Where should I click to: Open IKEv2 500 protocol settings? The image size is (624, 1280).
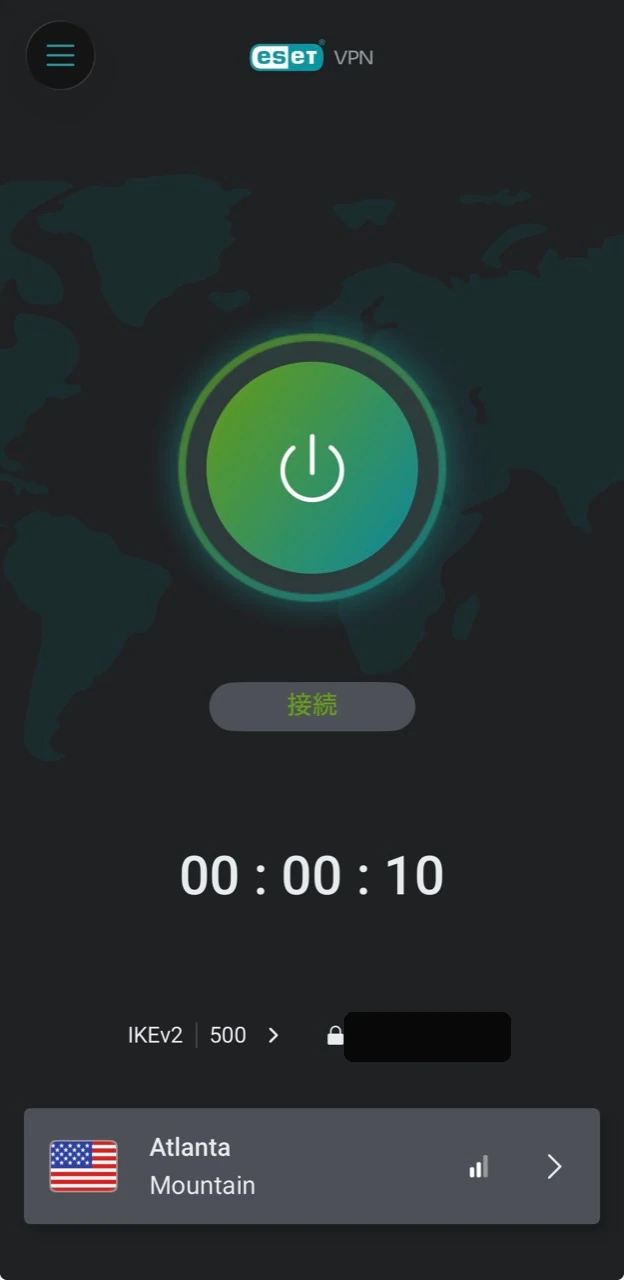pyautogui.click(x=204, y=1035)
